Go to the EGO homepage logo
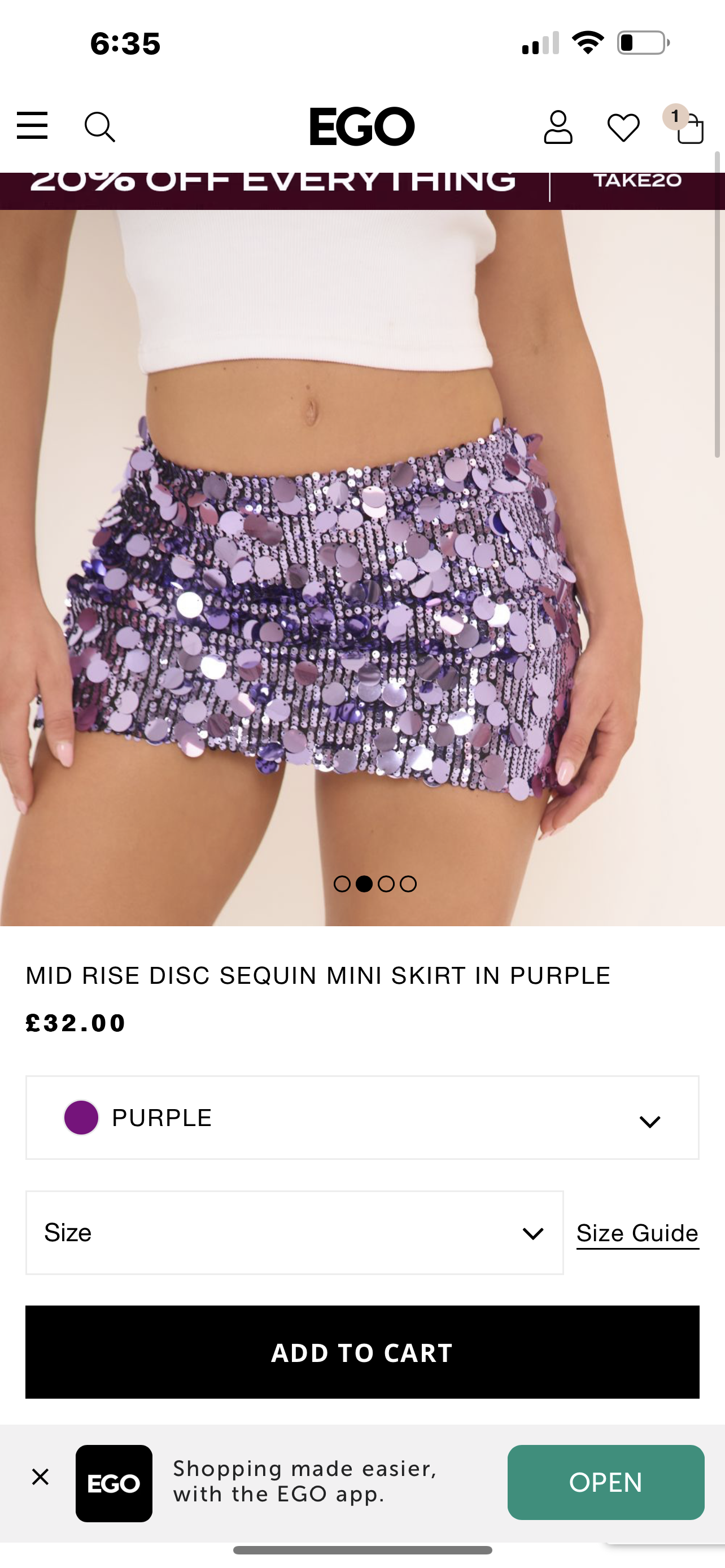Screen dimensions: 725x1568 [x=362, y=126]
